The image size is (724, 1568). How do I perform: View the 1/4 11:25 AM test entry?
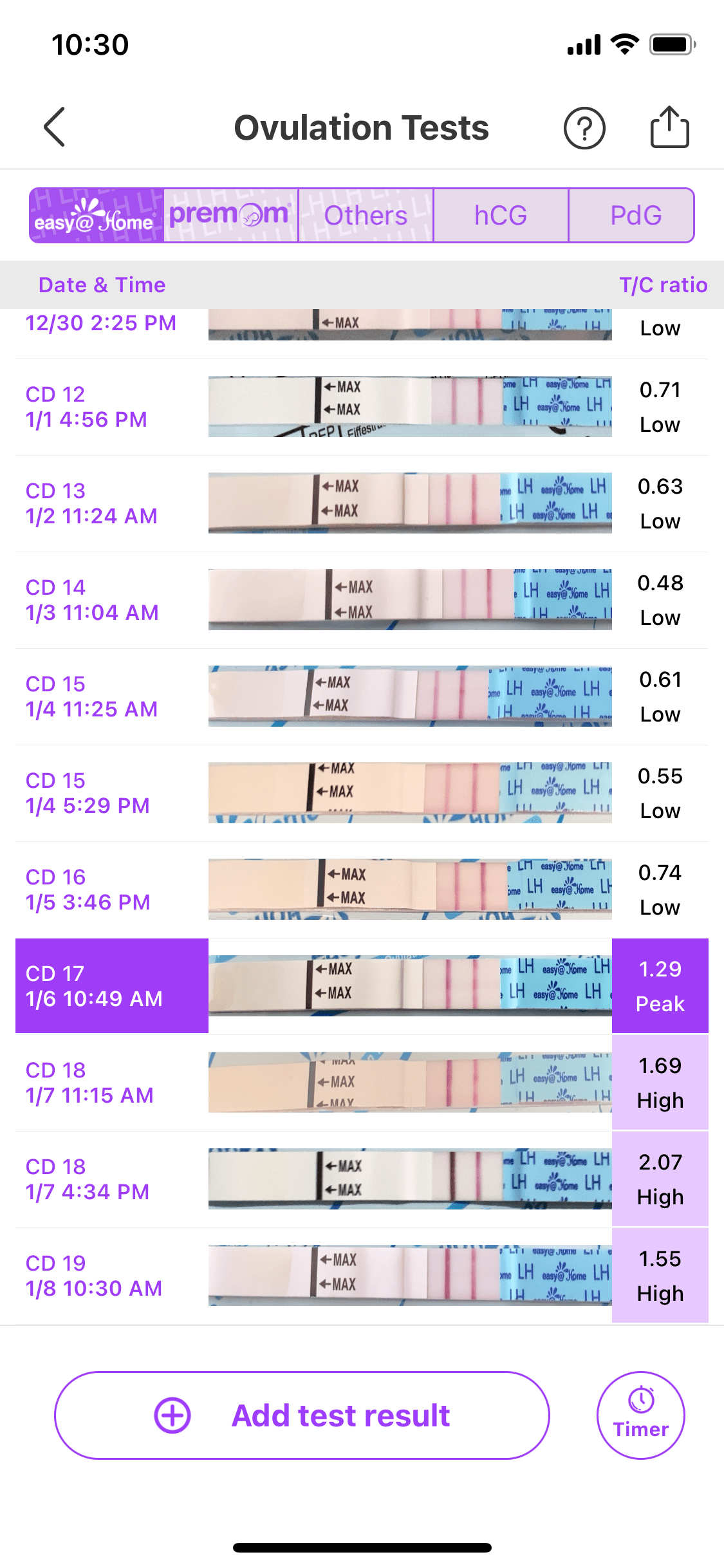tap(362, 696)
